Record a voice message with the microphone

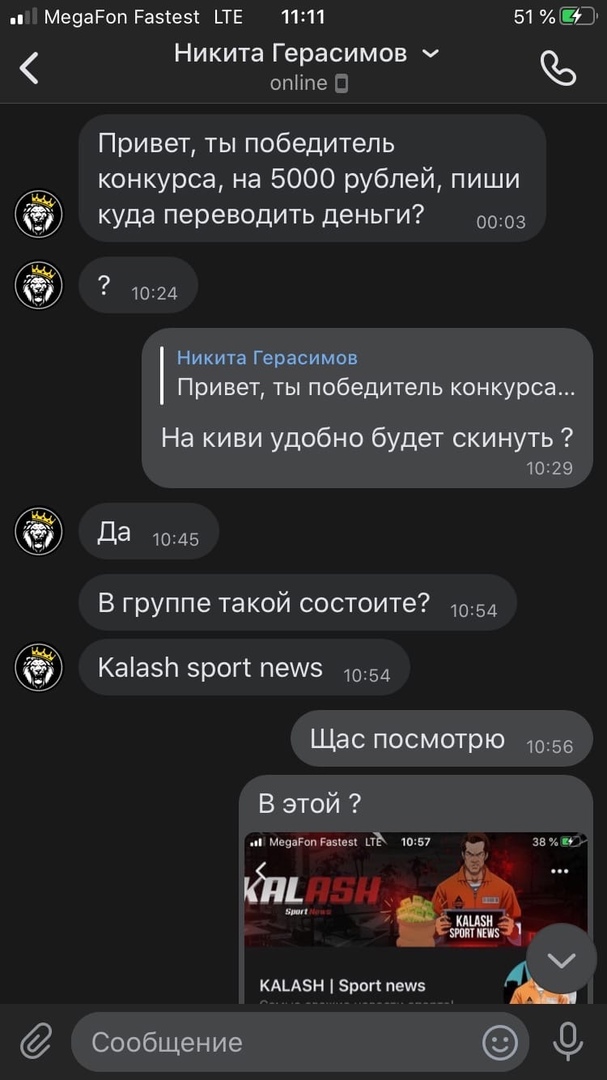point(568,1042)
